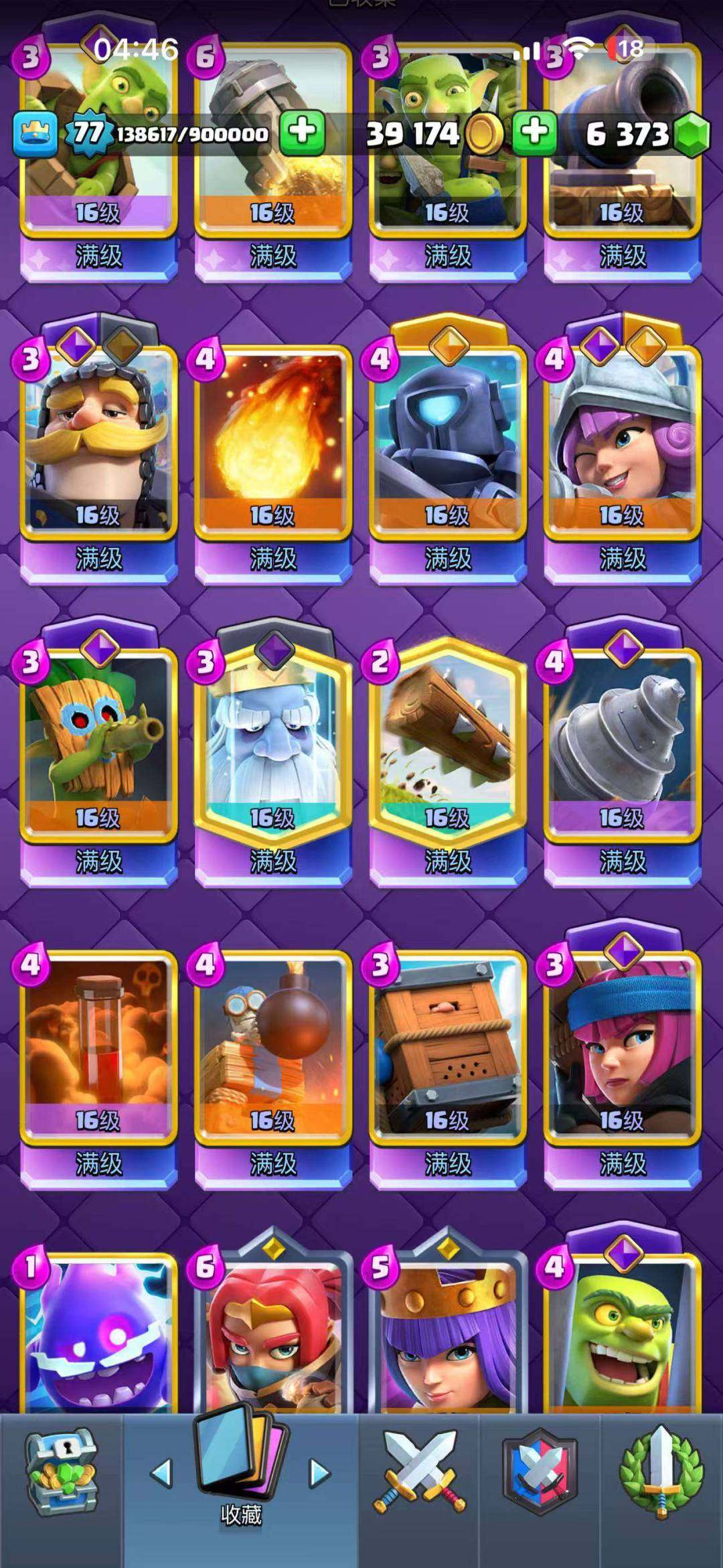Select the Royal Ghost card

273,743
